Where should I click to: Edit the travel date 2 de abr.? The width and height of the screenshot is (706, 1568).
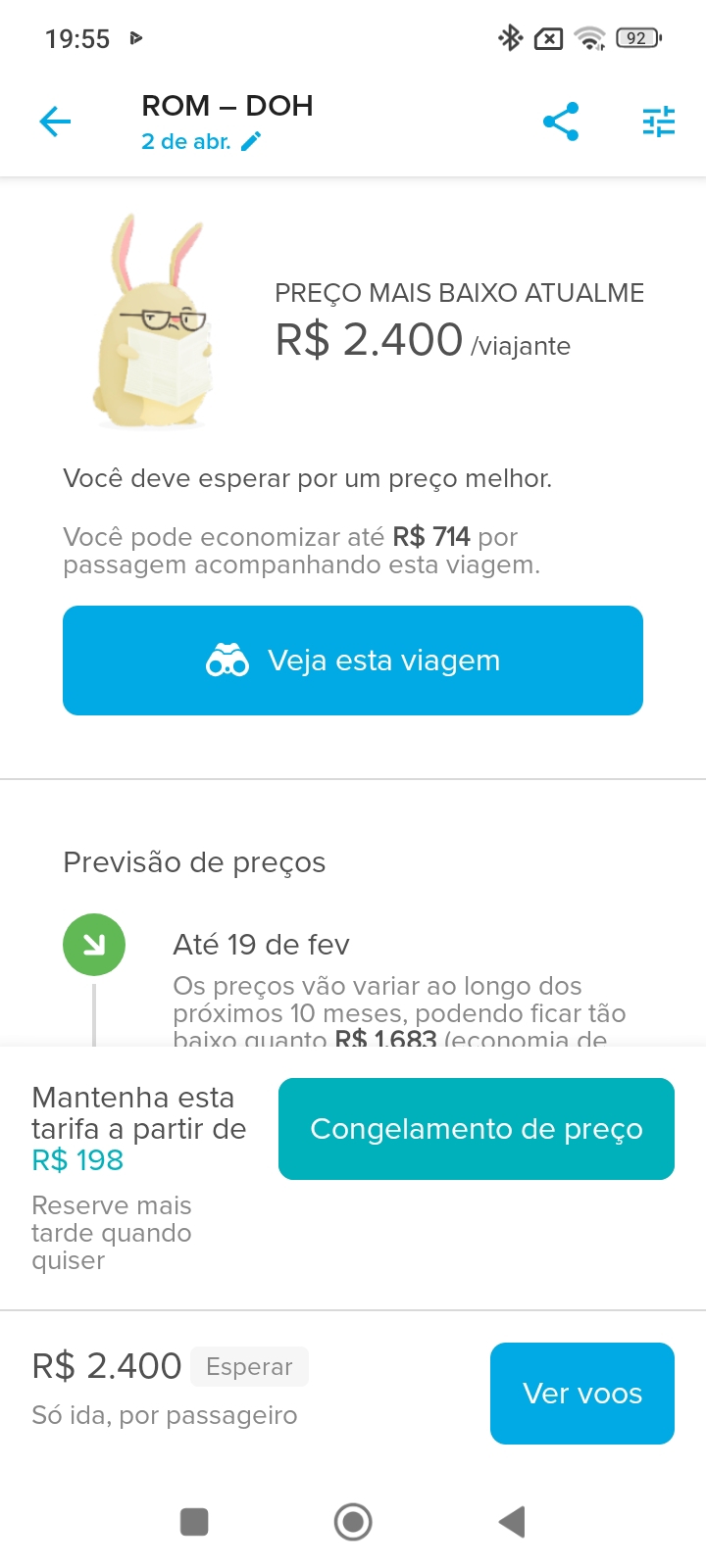click(201, 142)
